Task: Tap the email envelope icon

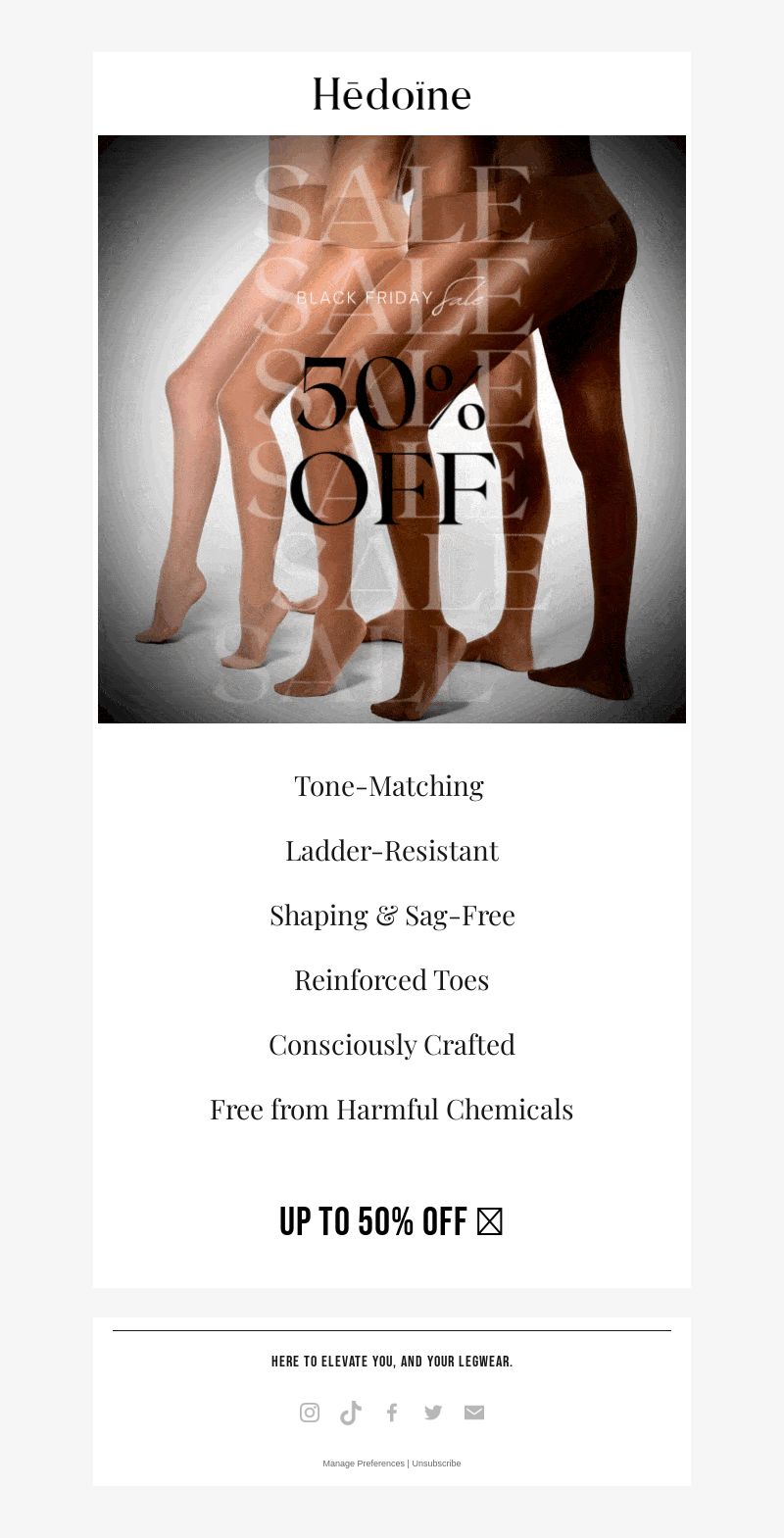Action: [x=474, y=1413]
